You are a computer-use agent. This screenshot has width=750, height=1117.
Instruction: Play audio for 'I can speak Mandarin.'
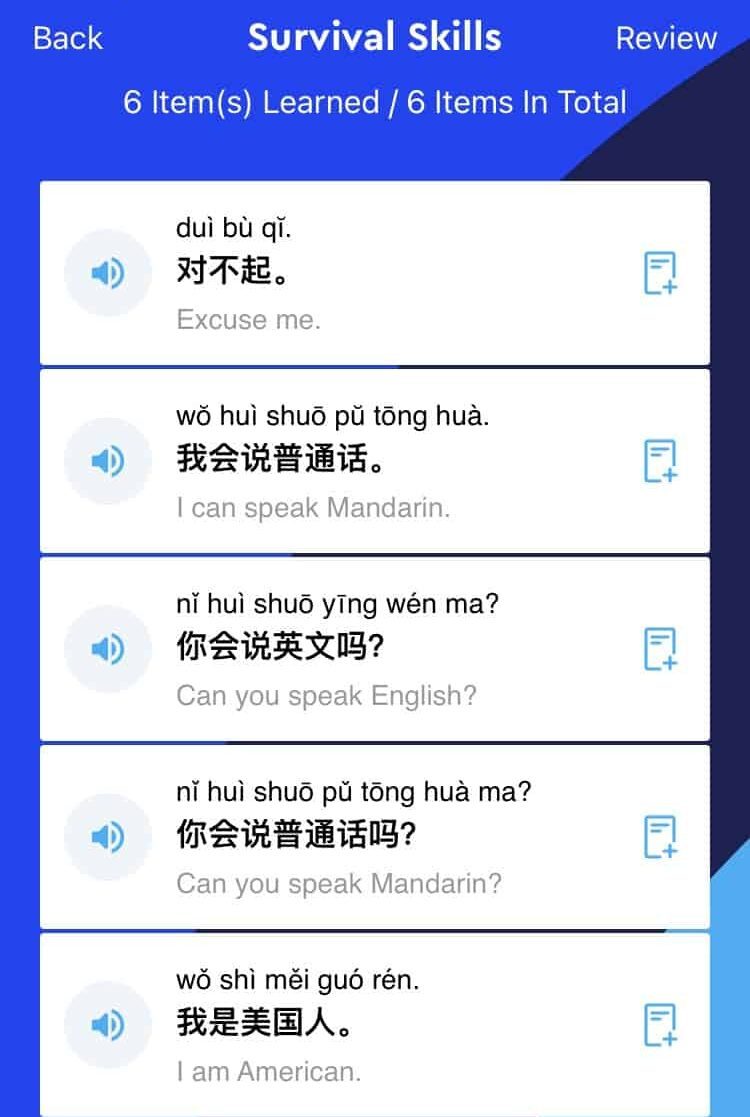pos(107,461)
